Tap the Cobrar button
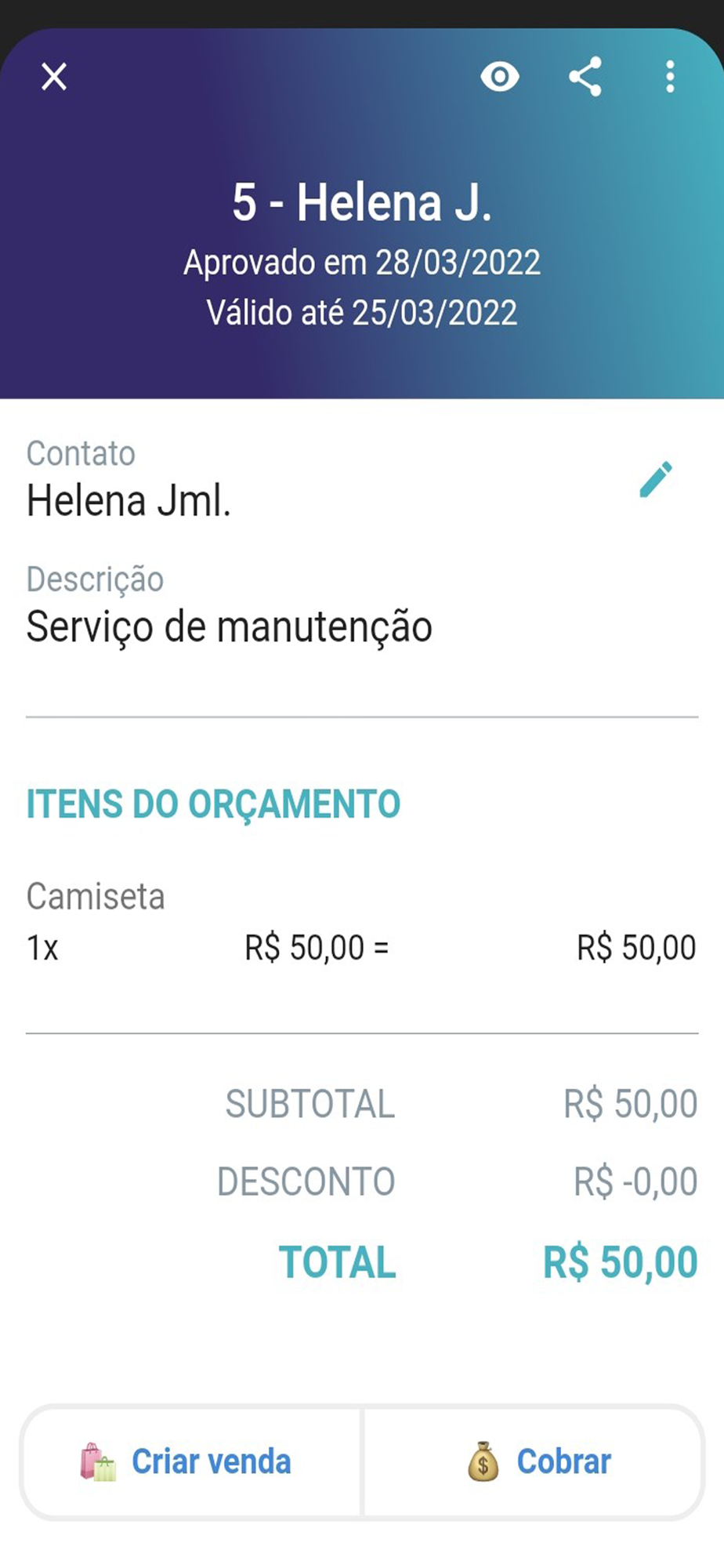The image size is (724, 1568). (534, 1462)
